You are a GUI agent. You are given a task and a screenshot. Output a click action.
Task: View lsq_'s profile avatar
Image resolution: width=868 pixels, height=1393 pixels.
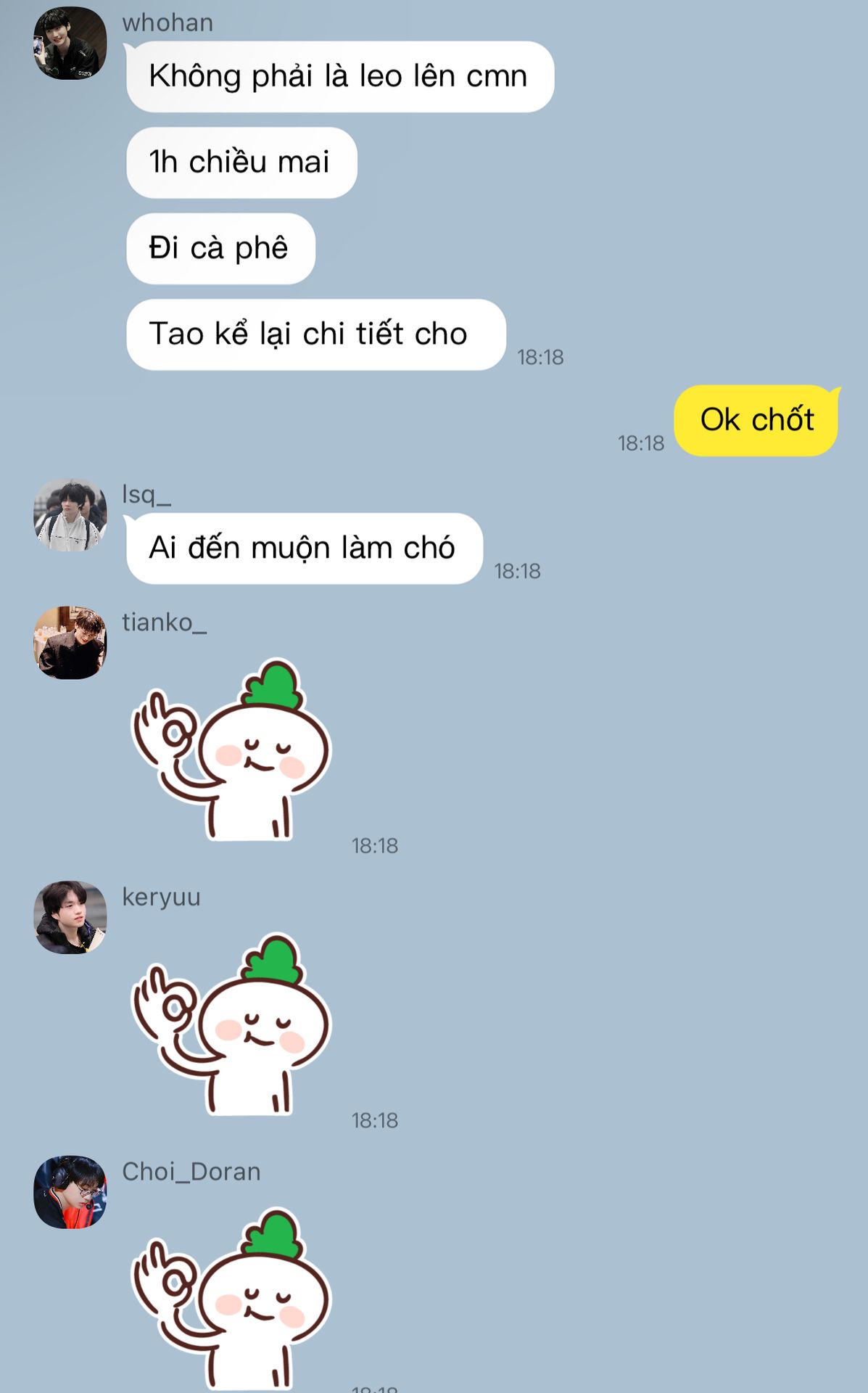point(70,514)
